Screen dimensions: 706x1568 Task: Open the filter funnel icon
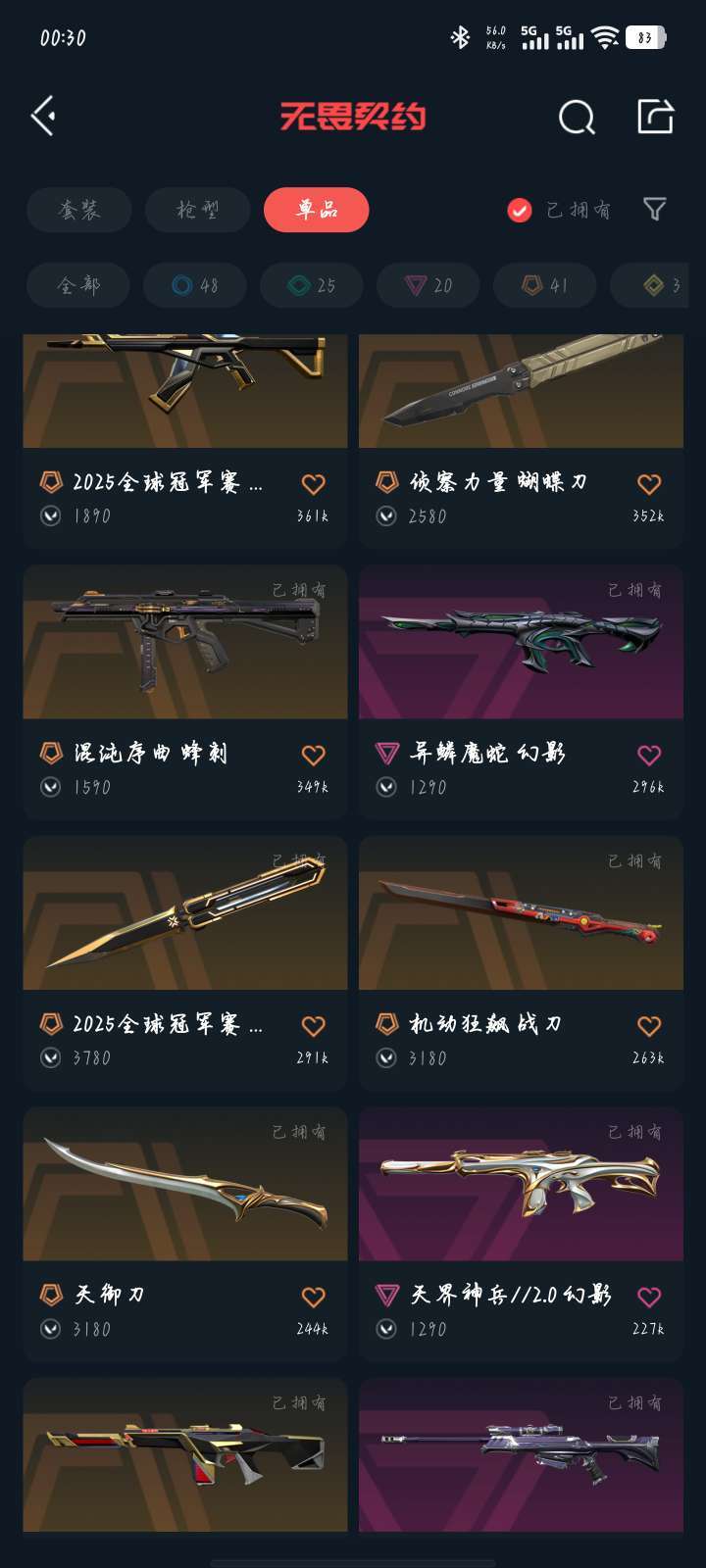pos(654,209)
